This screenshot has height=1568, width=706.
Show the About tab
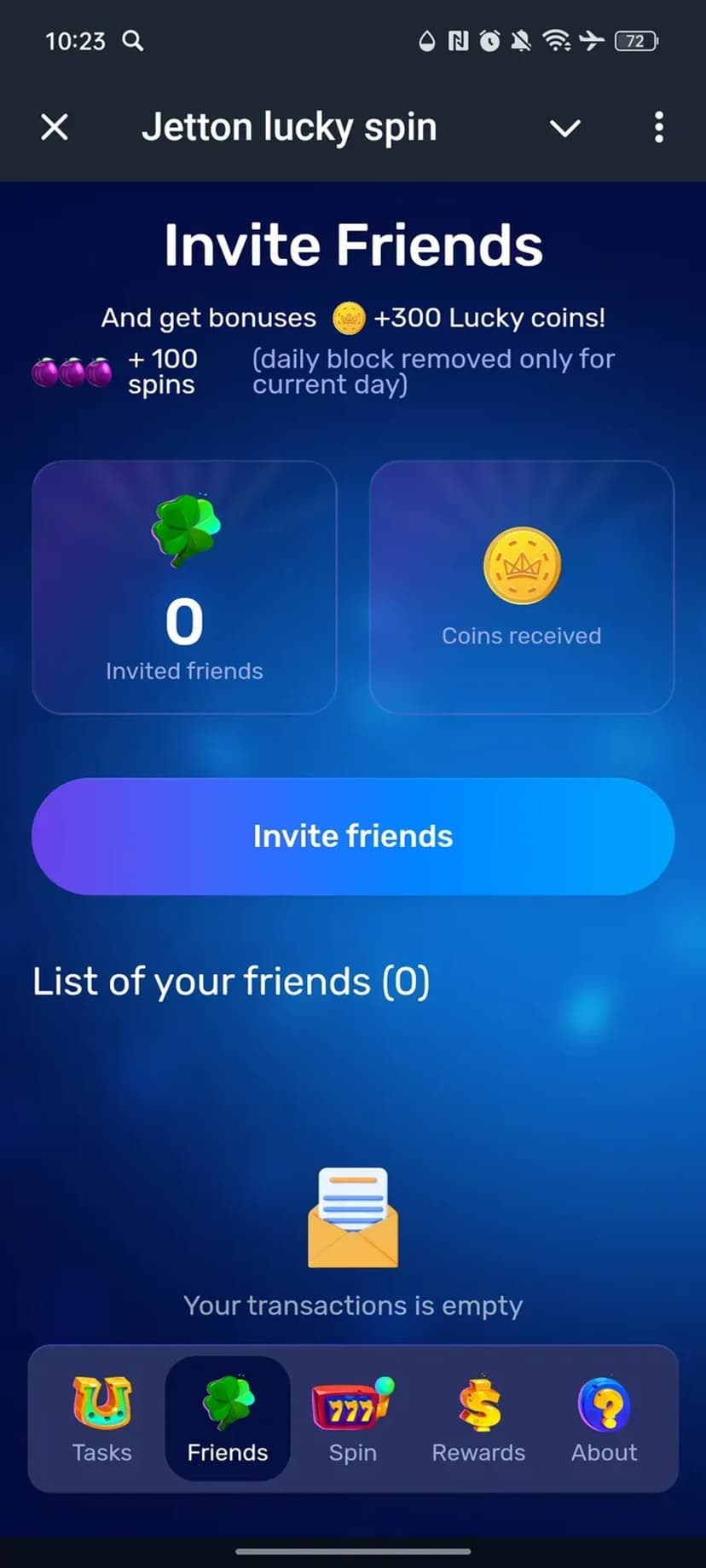click(x=604, y=1419)
